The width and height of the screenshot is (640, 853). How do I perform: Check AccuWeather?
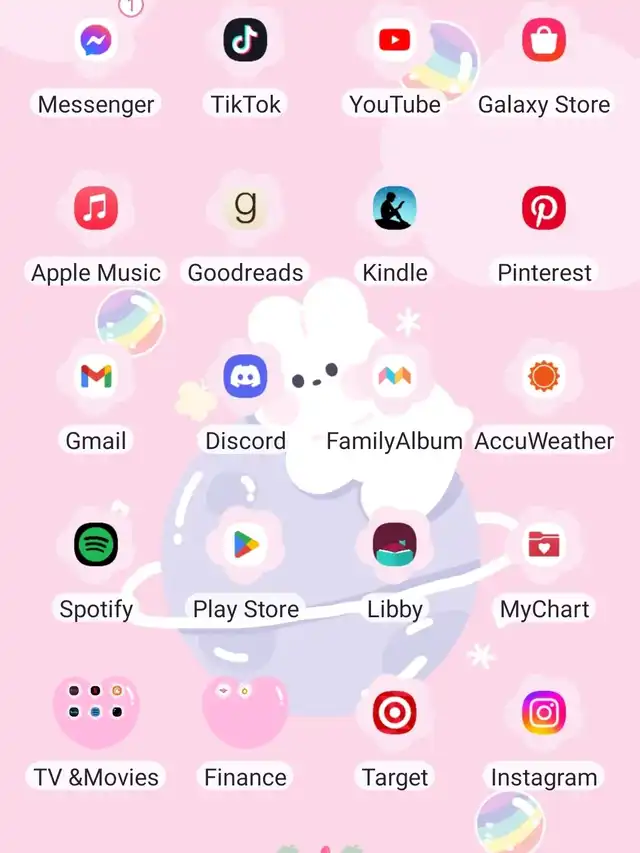[544, 377]
